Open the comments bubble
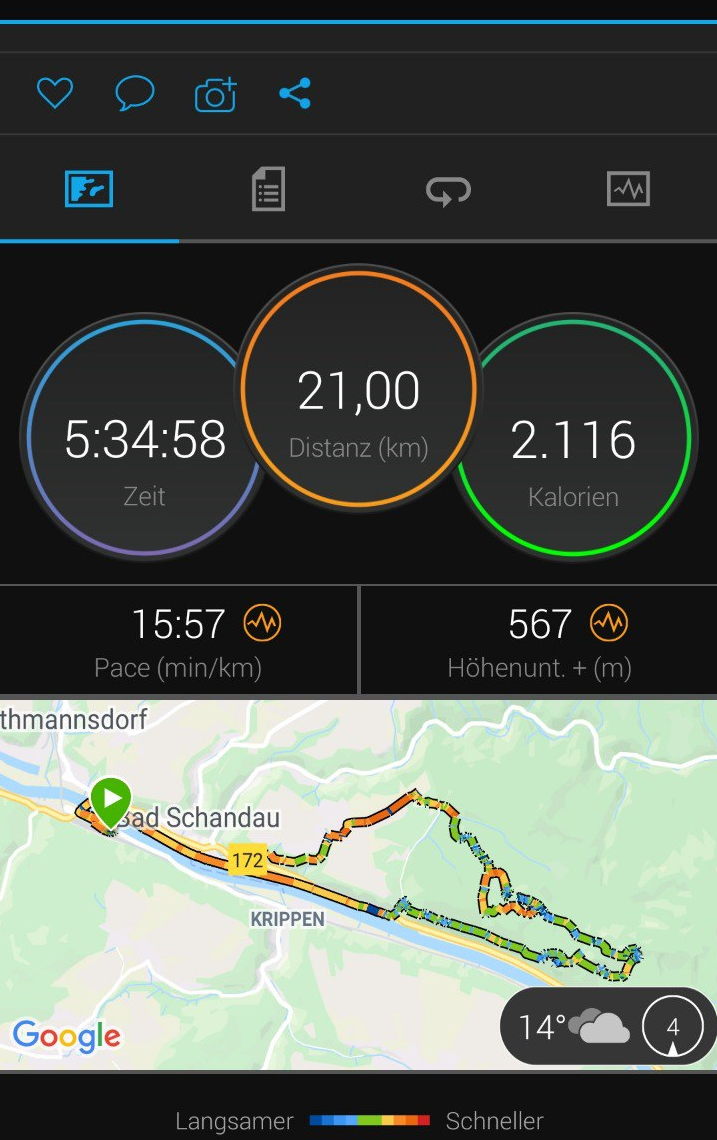 coord(134,94)
